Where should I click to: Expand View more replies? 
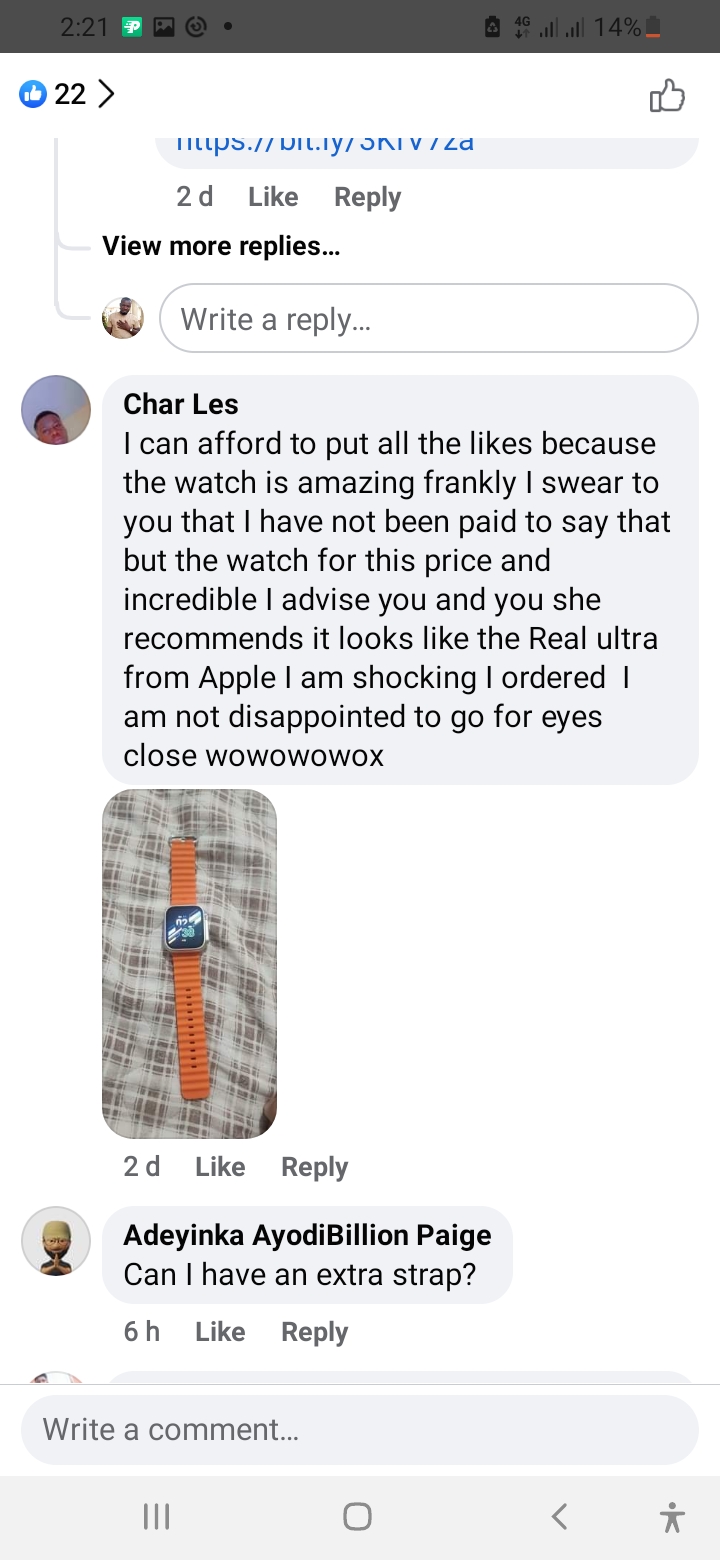(x=221, y=246)
